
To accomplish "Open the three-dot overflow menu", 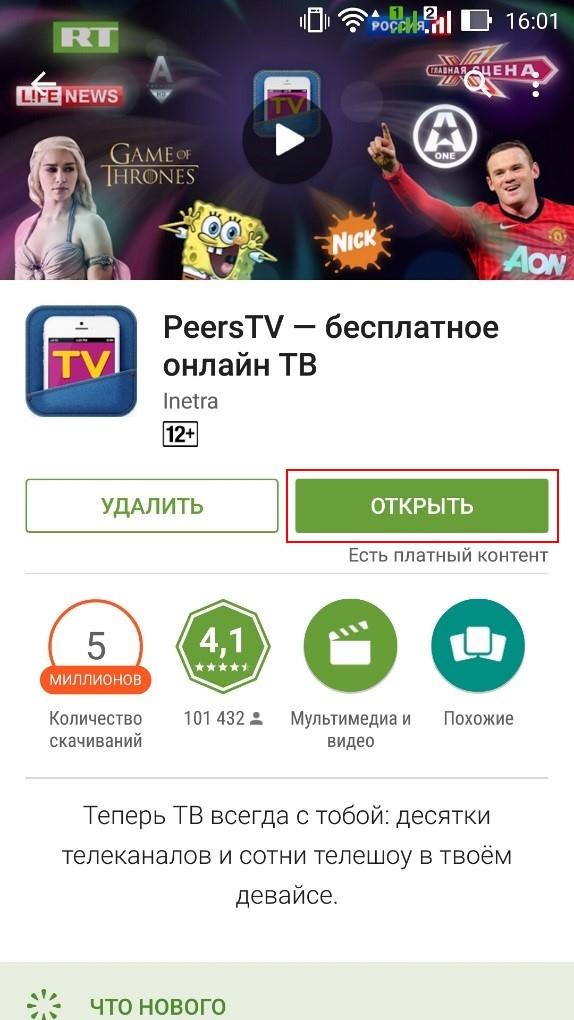I will tap(536, 84).
